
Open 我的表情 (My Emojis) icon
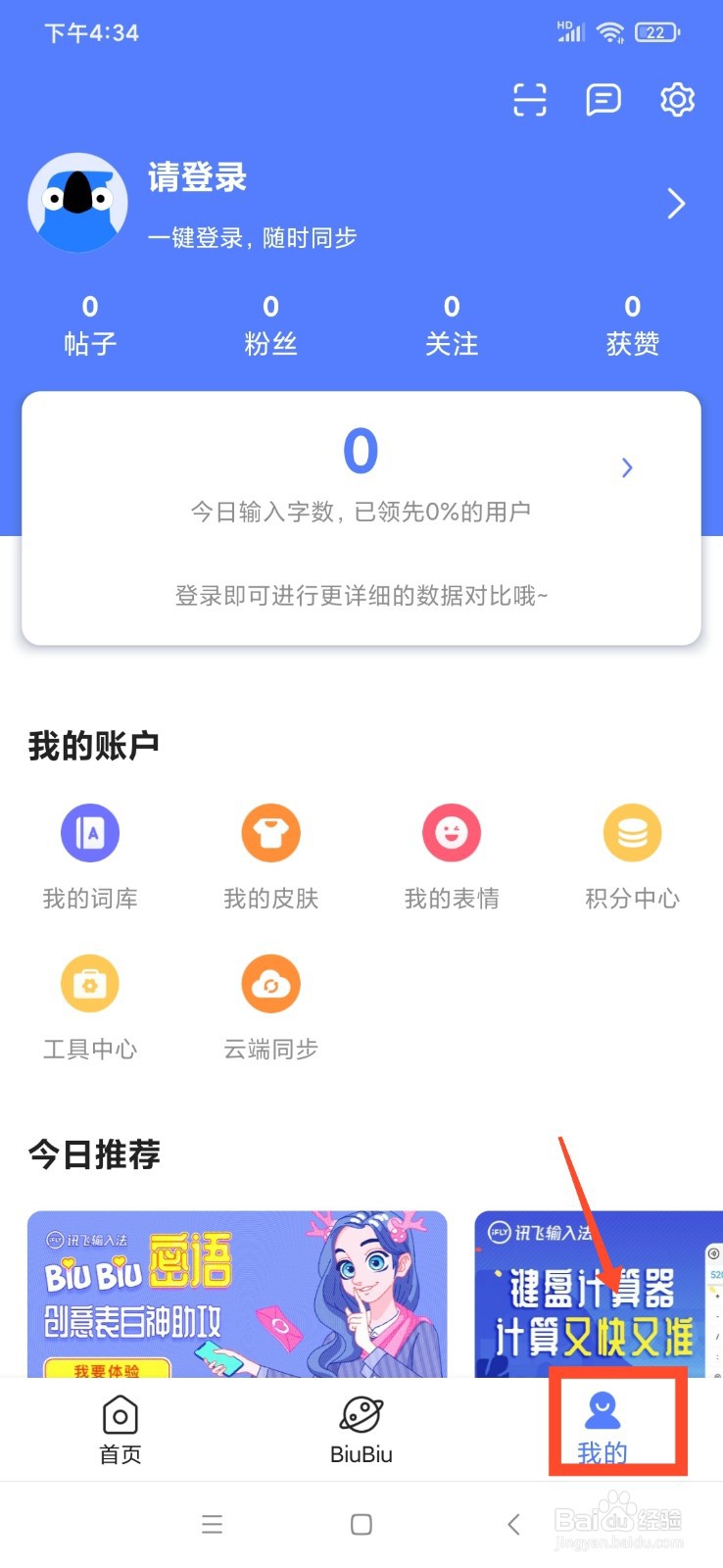(x=452, y=832)
